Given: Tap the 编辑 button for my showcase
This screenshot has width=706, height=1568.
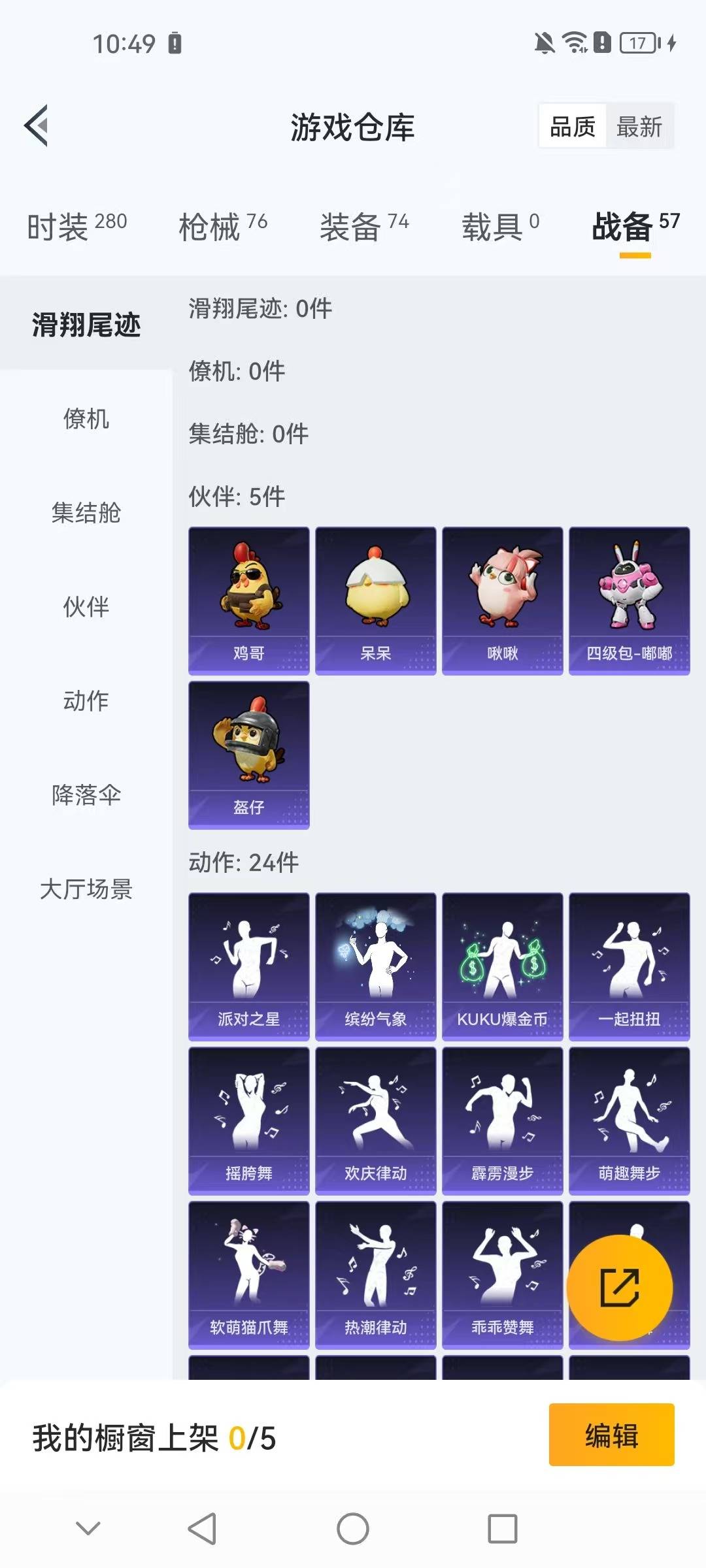Looking at the screenshot, I should 611,1435.
